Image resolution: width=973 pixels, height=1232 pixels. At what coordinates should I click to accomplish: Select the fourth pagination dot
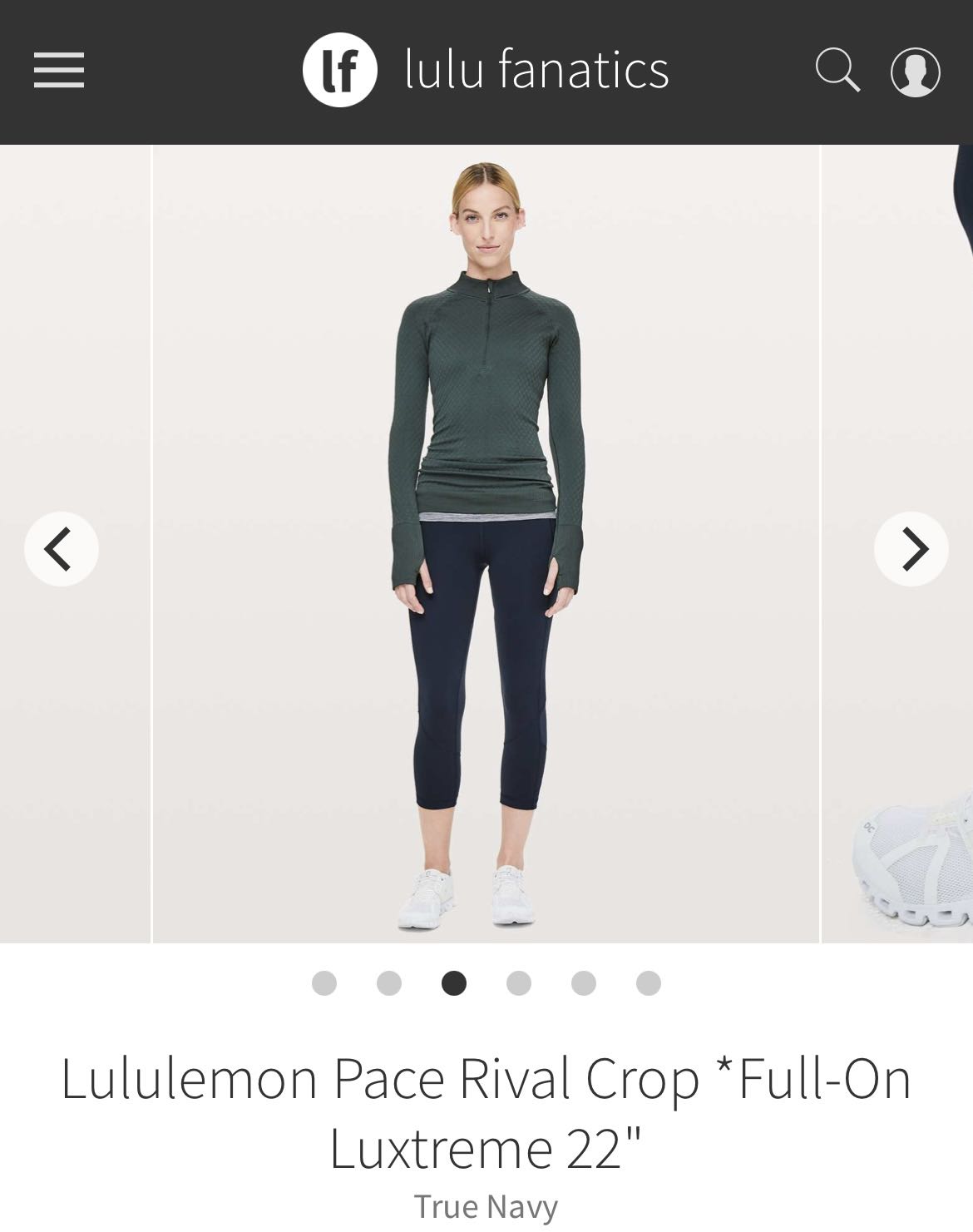click(x=517, y=983)
